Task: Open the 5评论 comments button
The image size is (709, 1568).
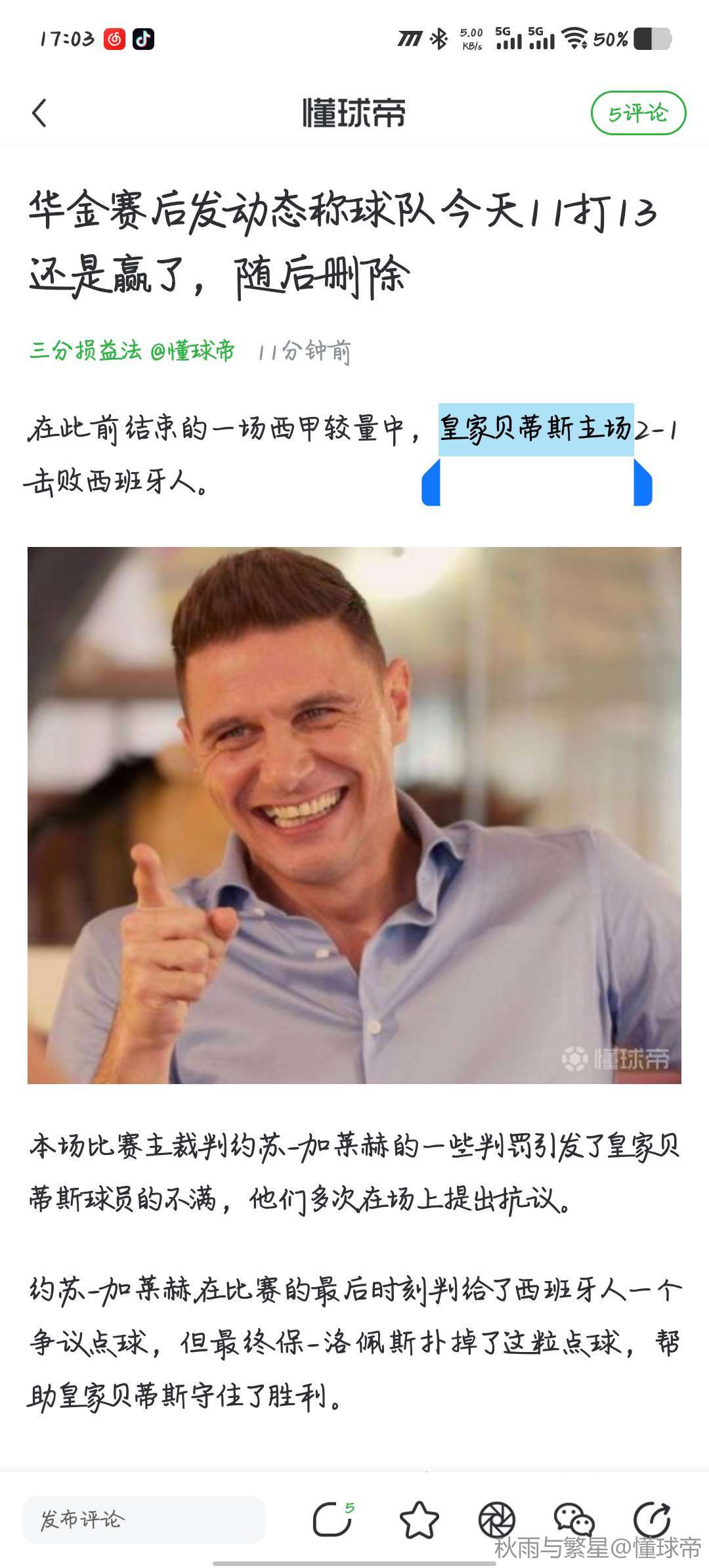Action: pyautogui.click(x=638, y=113)
